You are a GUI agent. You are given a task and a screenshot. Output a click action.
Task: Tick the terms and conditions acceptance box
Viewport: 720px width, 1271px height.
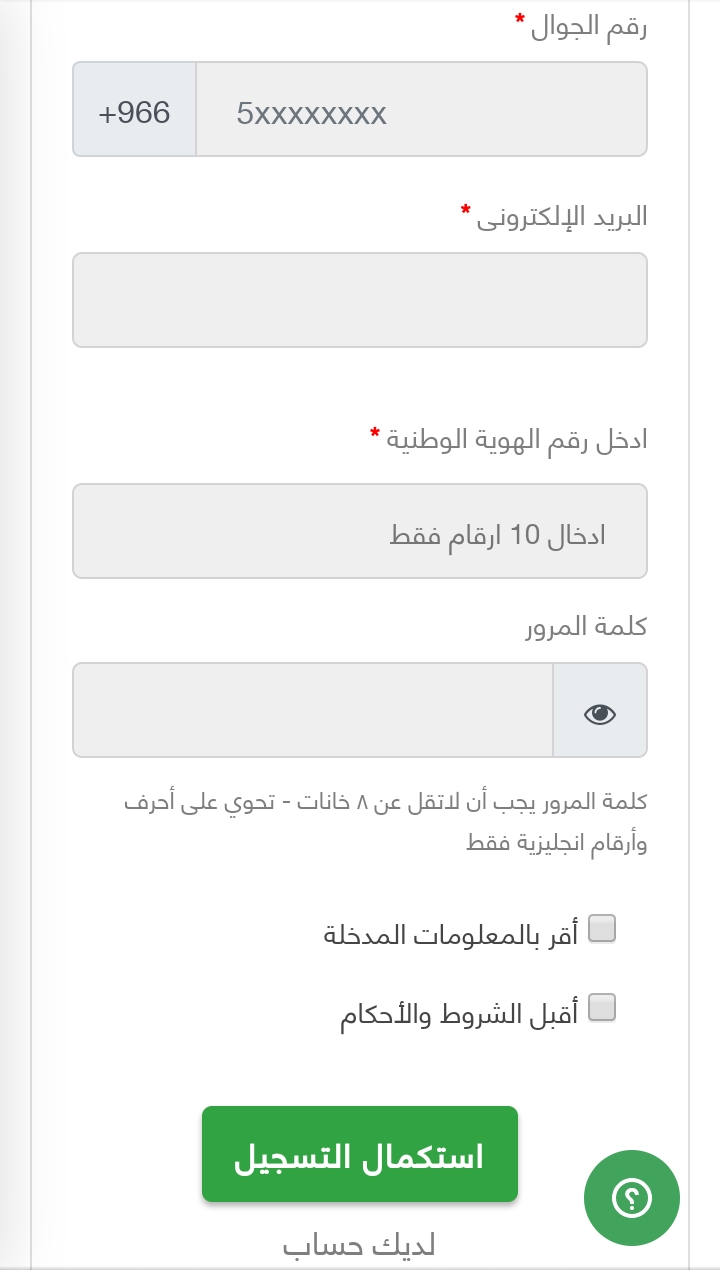(602, 1009)
